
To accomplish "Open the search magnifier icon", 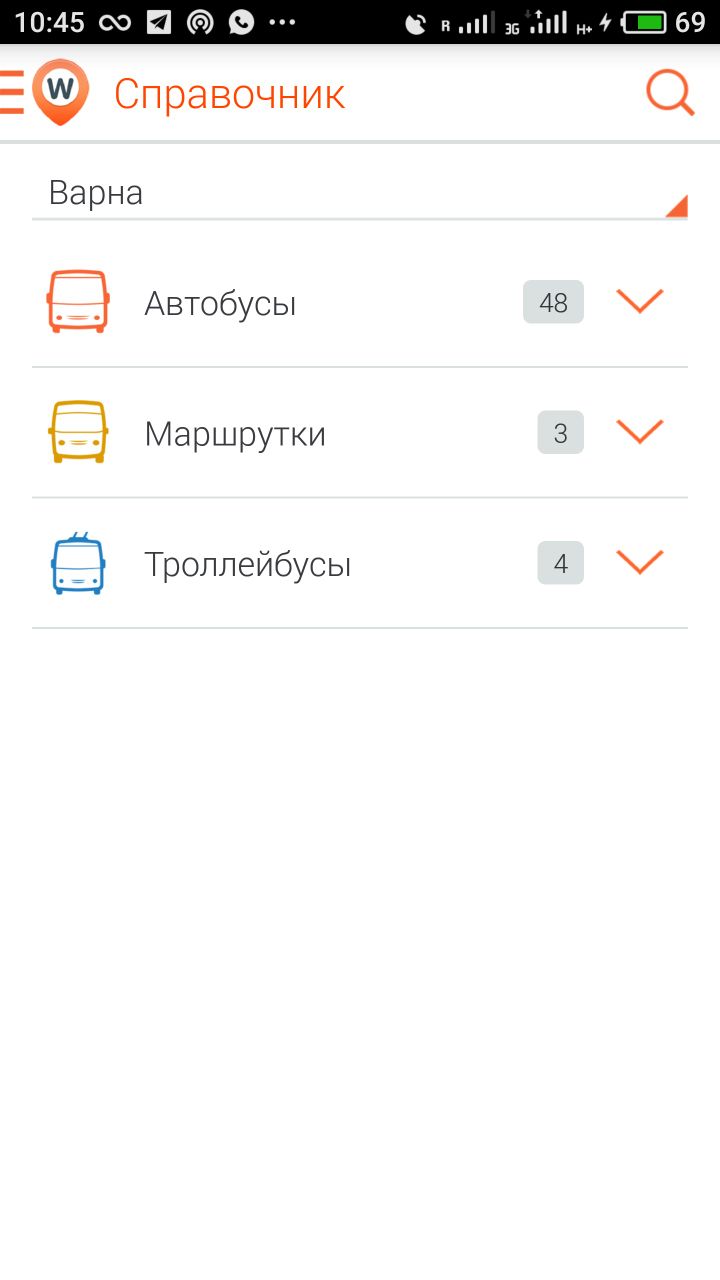I will point(669,94).
